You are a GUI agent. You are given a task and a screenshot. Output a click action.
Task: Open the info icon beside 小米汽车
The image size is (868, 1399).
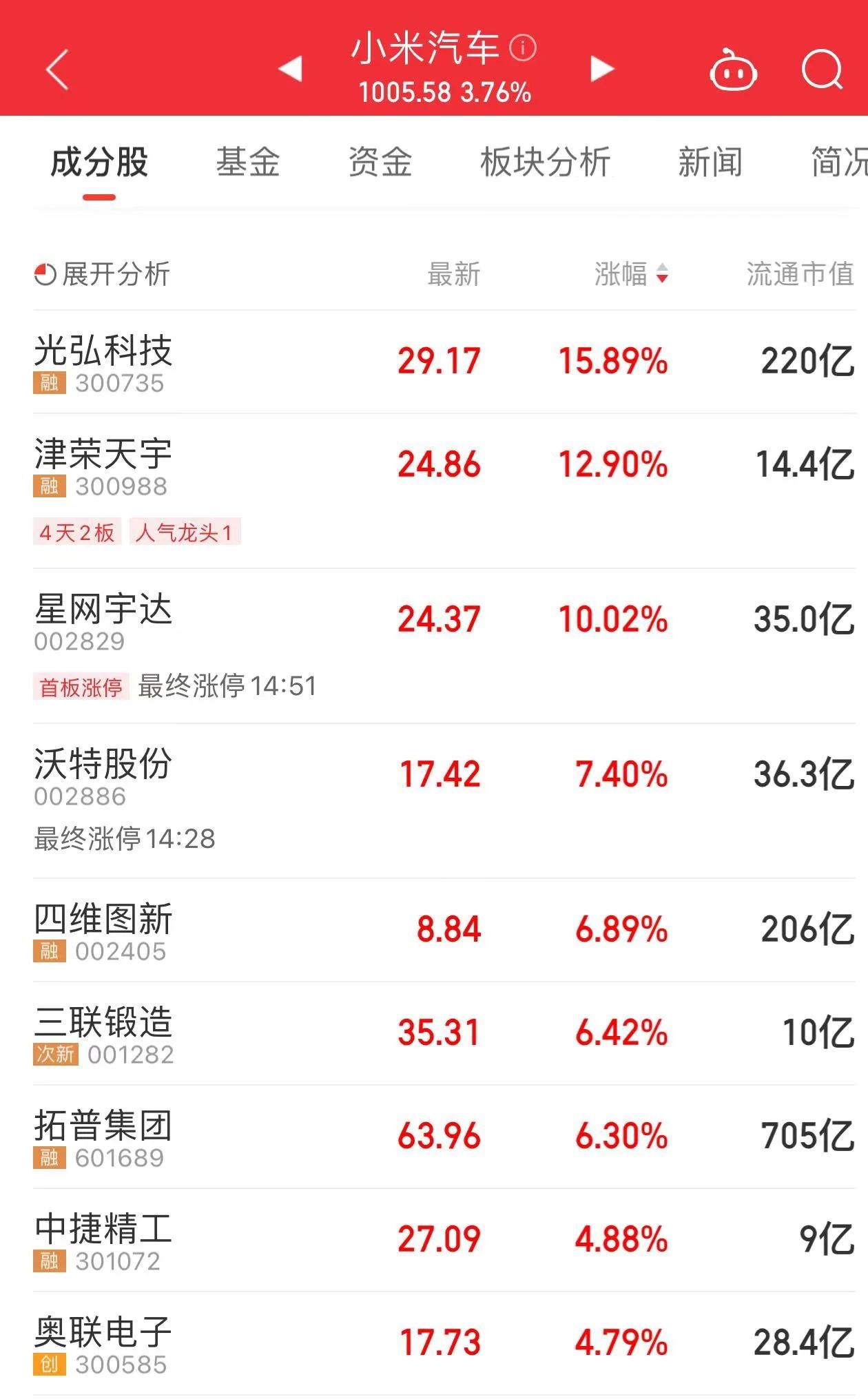[523, 48]
